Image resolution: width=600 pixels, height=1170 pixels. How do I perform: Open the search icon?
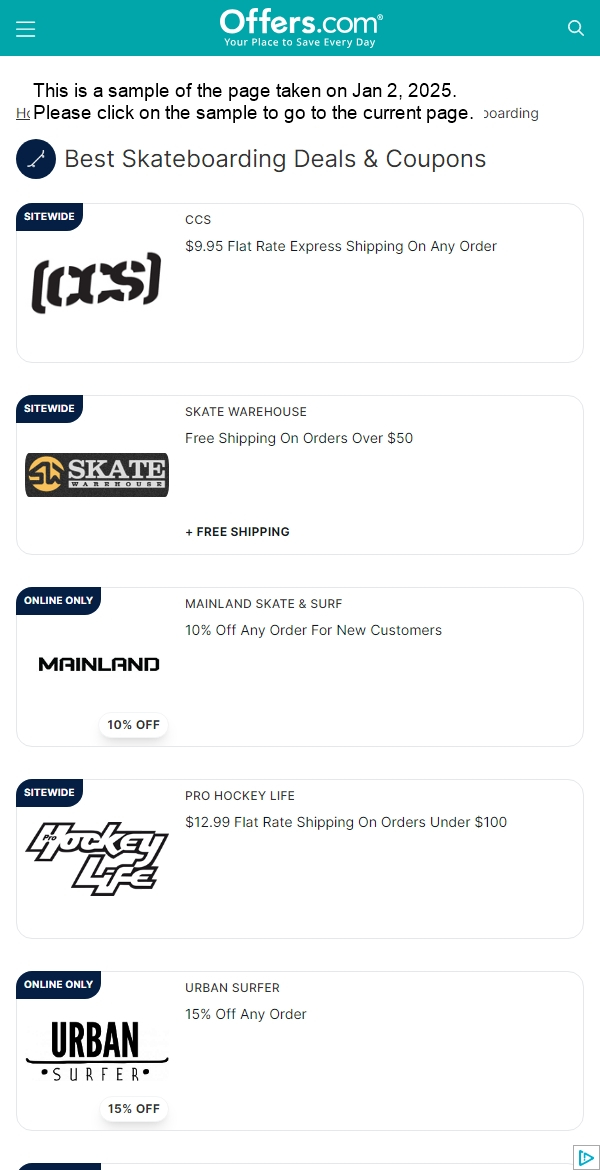575,28
